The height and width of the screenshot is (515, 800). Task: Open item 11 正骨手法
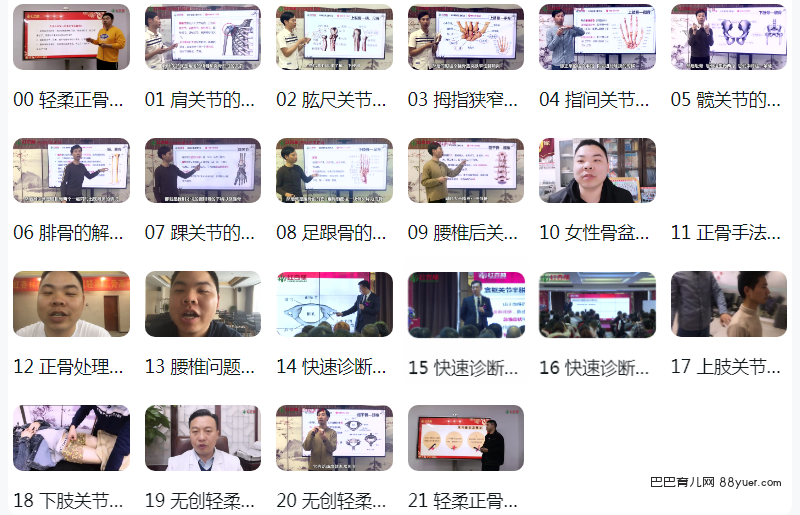[726, 232]
